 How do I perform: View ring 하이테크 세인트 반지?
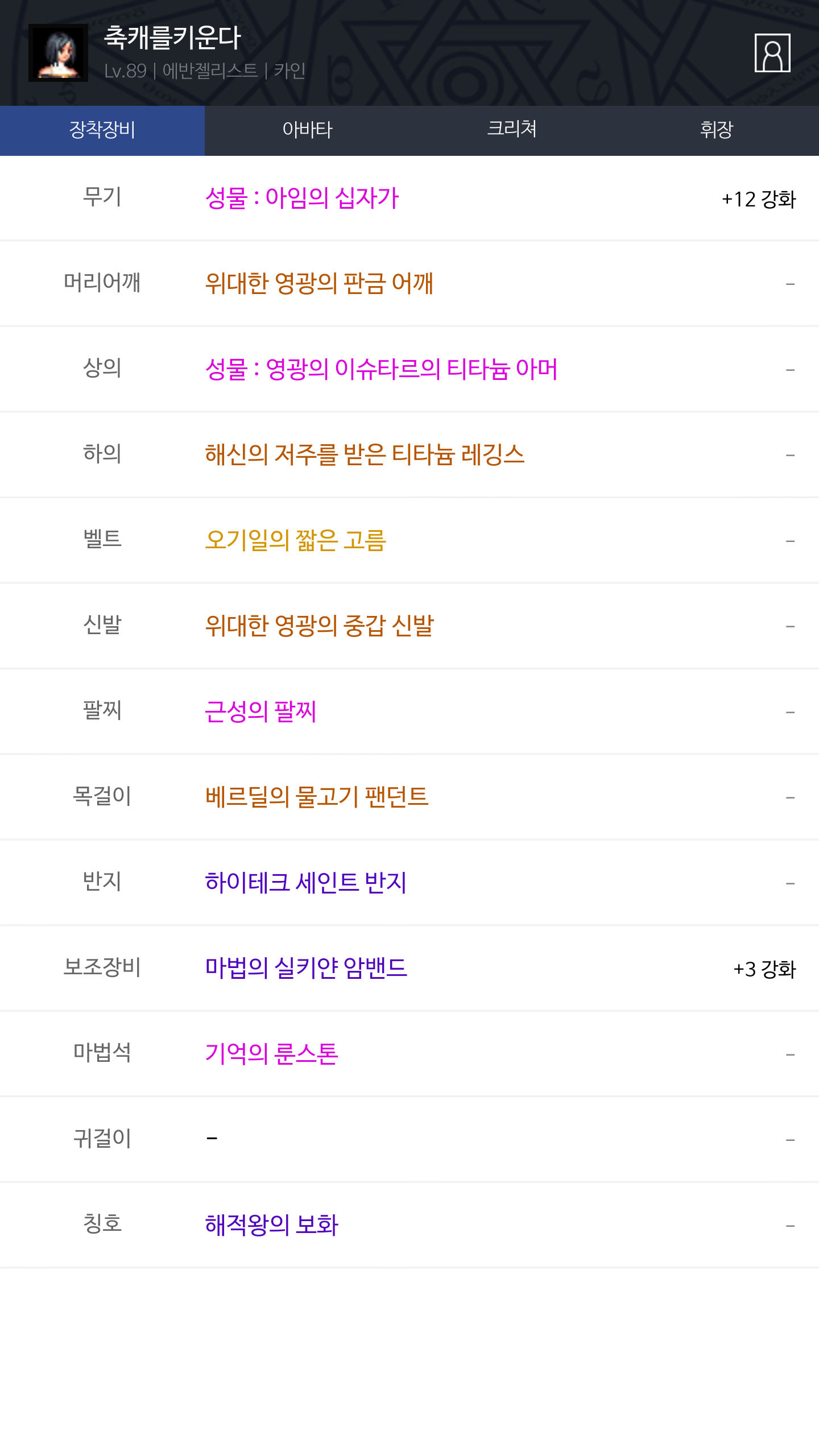pos(306,883)
